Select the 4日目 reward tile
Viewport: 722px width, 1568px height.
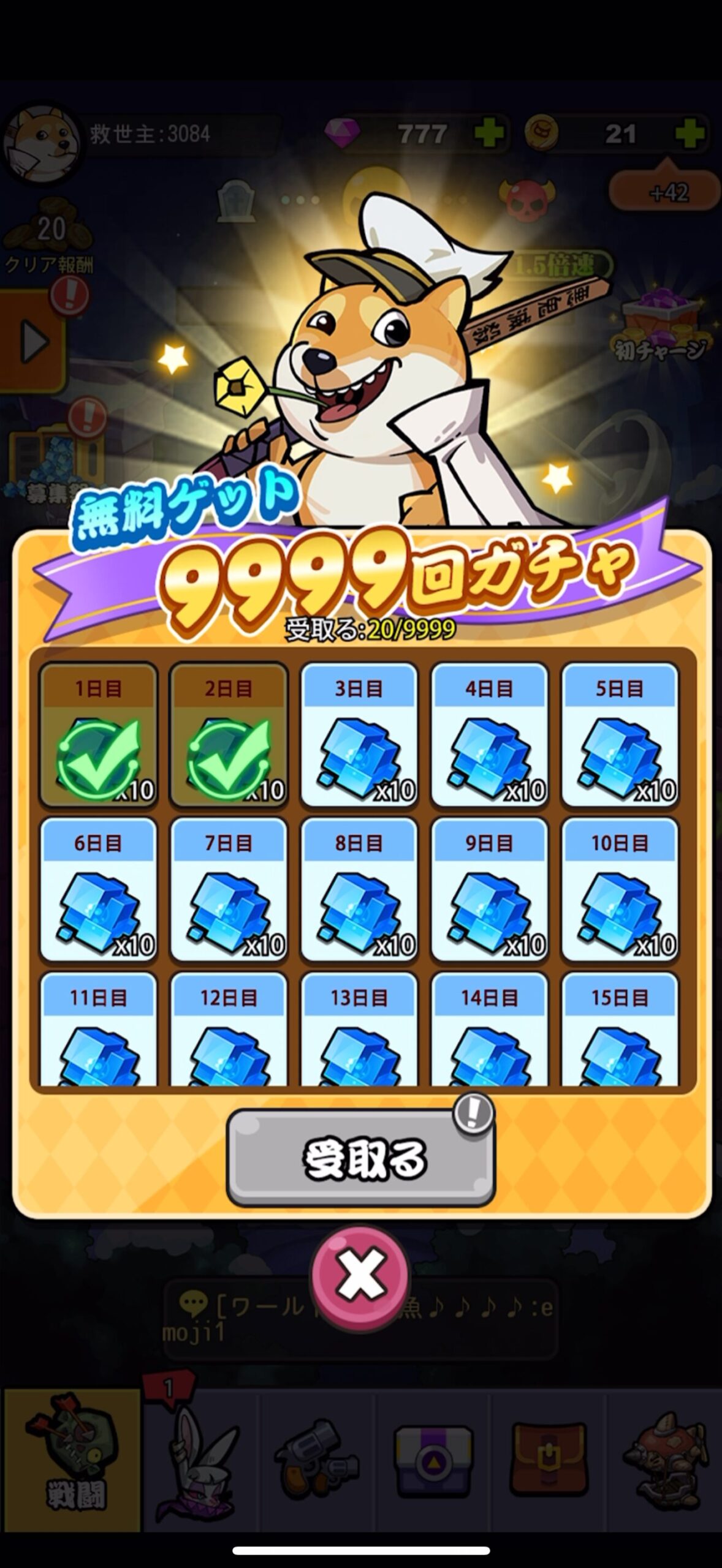[x=489, y=735]
